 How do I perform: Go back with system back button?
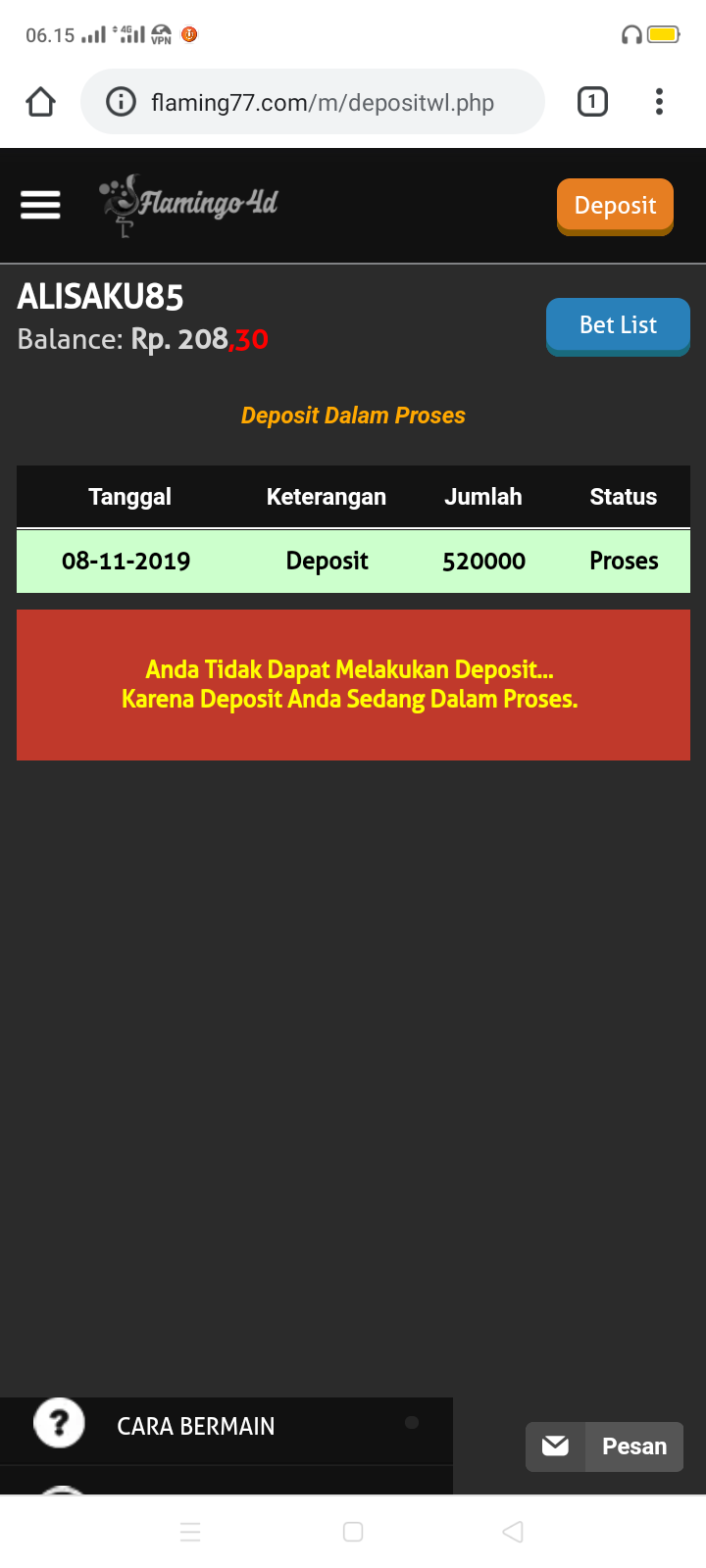pos(512,1532)
